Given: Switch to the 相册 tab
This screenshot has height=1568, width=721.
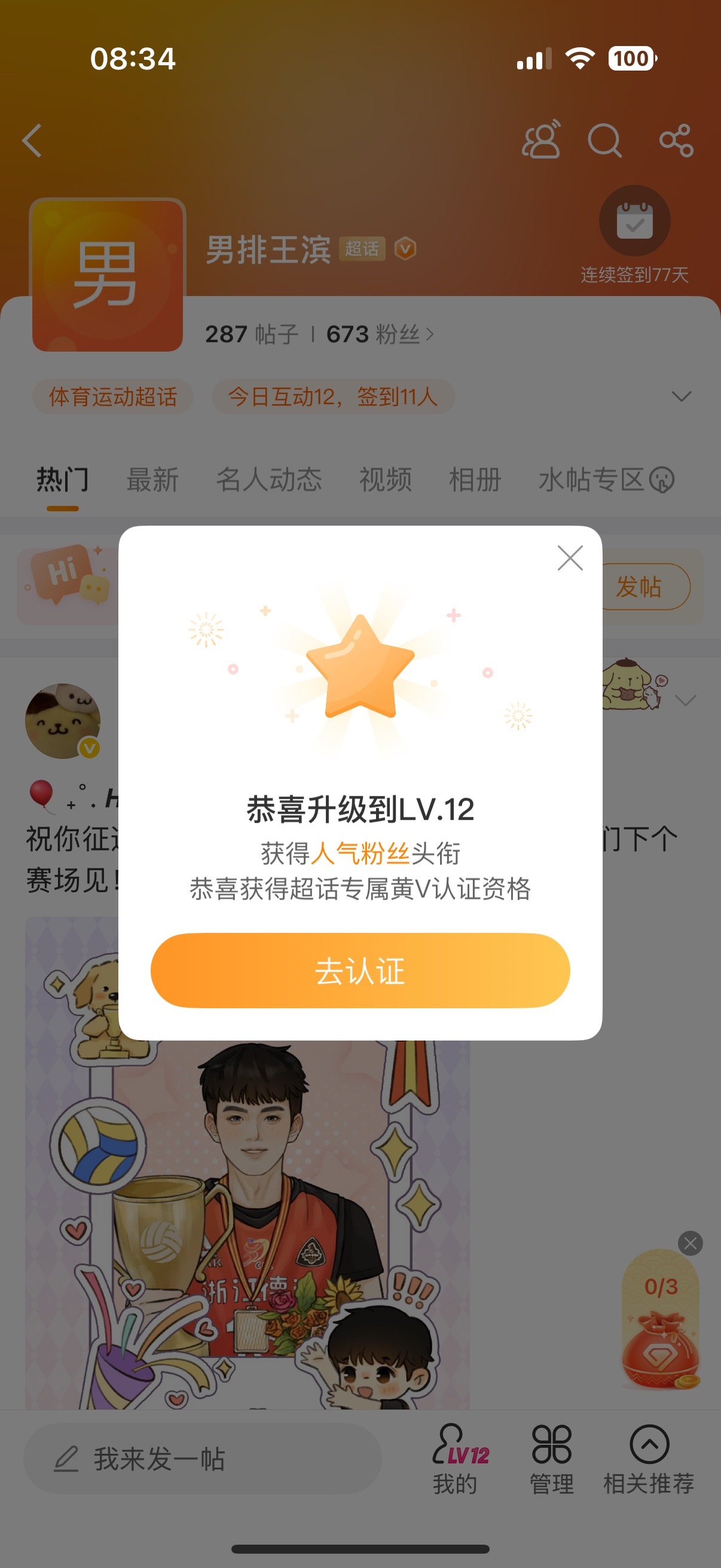Looking at the screenshot, I should pyautogui.click(x=475, y=480).
